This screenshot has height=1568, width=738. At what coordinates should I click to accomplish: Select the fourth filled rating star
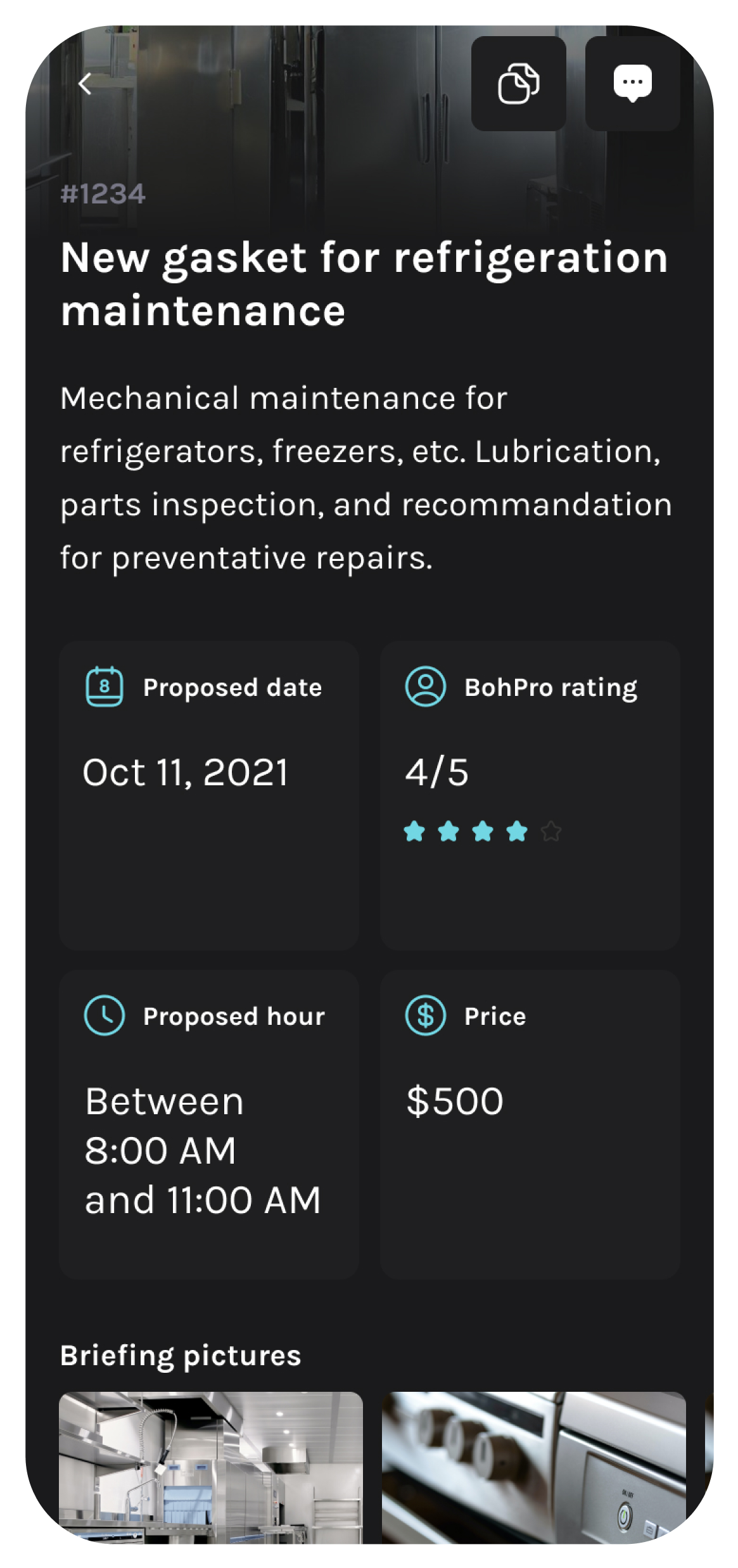518,832
